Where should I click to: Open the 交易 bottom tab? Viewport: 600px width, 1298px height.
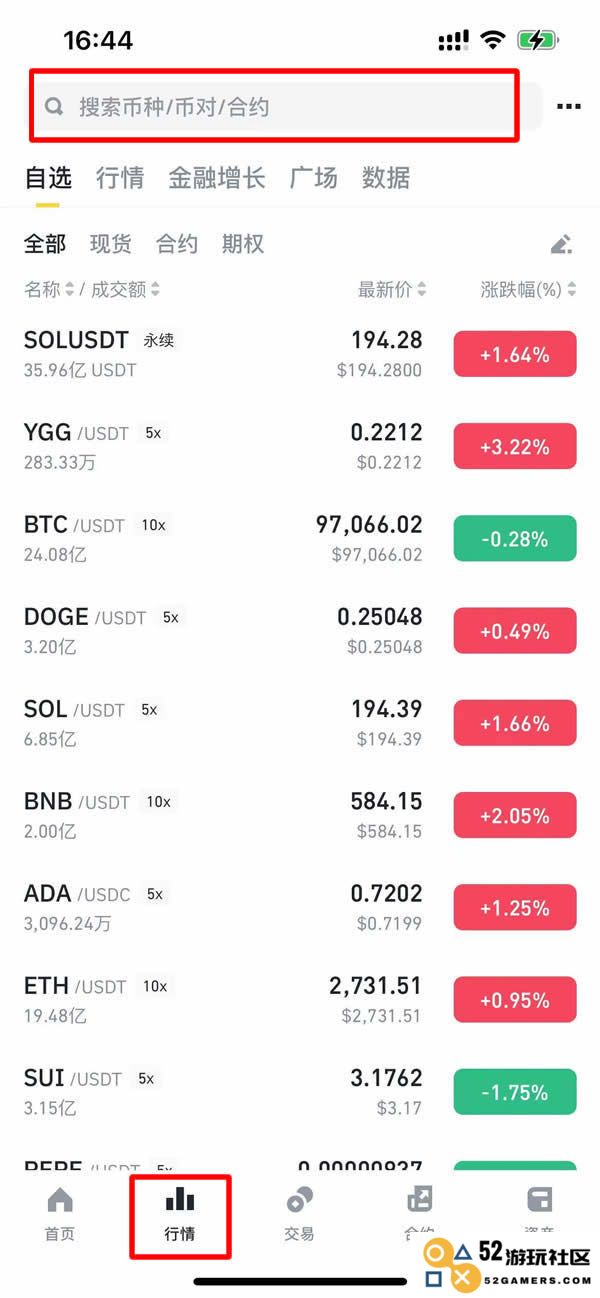(299, 1214)
